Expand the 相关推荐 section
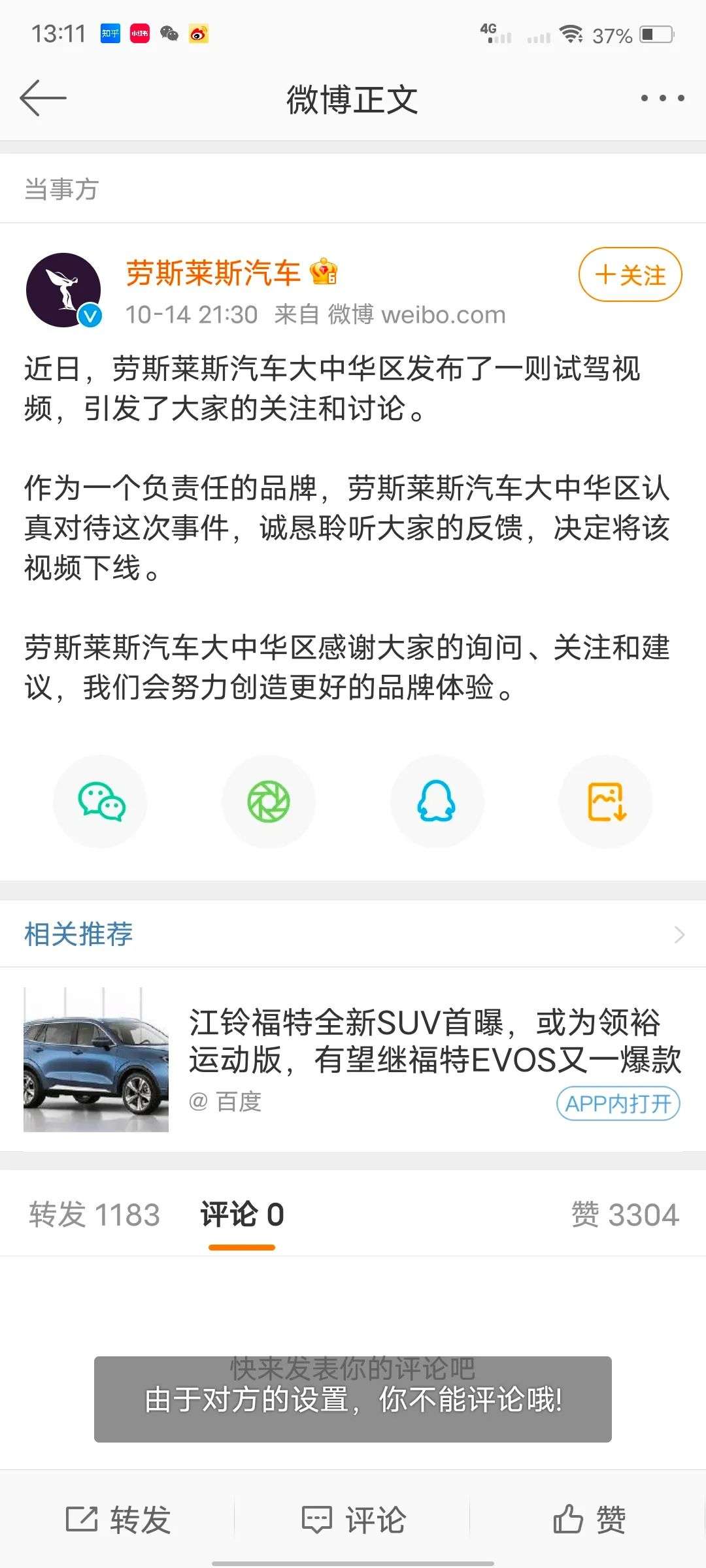Viewport: 706px width, 1568px height. [679, 934]
